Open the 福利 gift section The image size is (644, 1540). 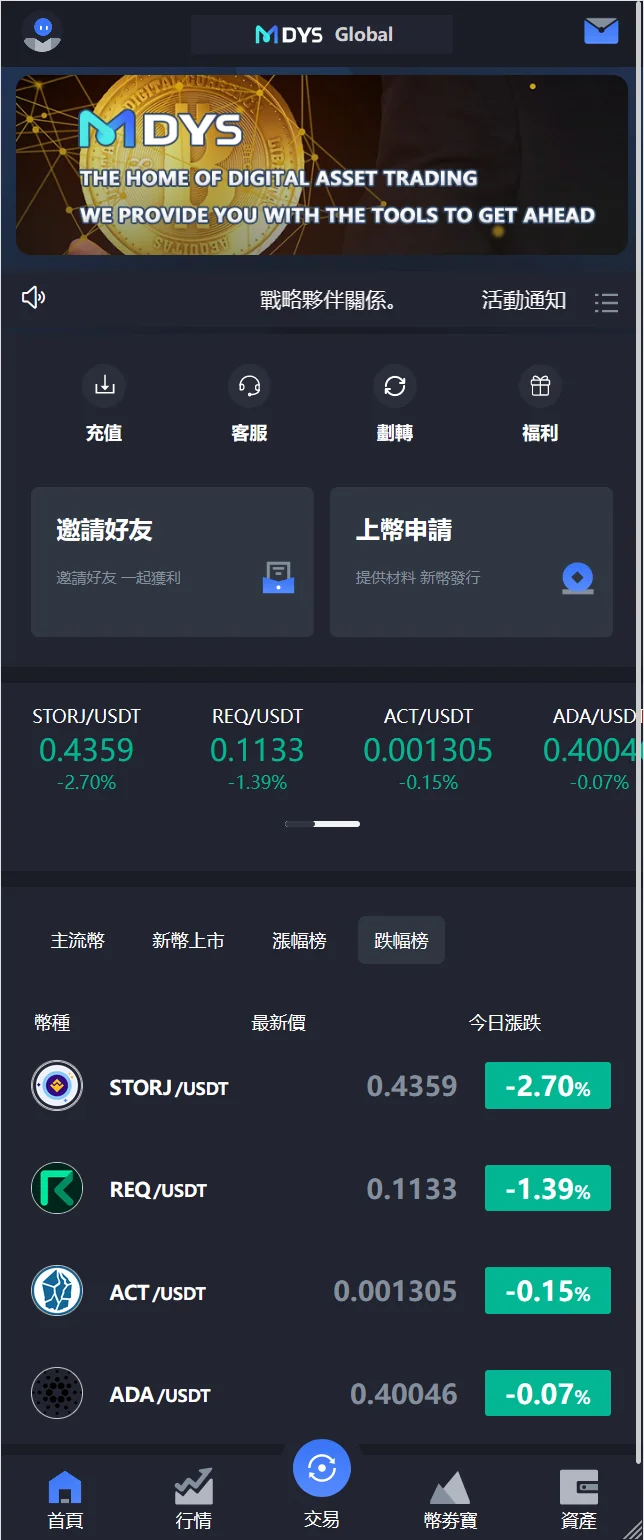pyautogui.click(x=540, y=405)
